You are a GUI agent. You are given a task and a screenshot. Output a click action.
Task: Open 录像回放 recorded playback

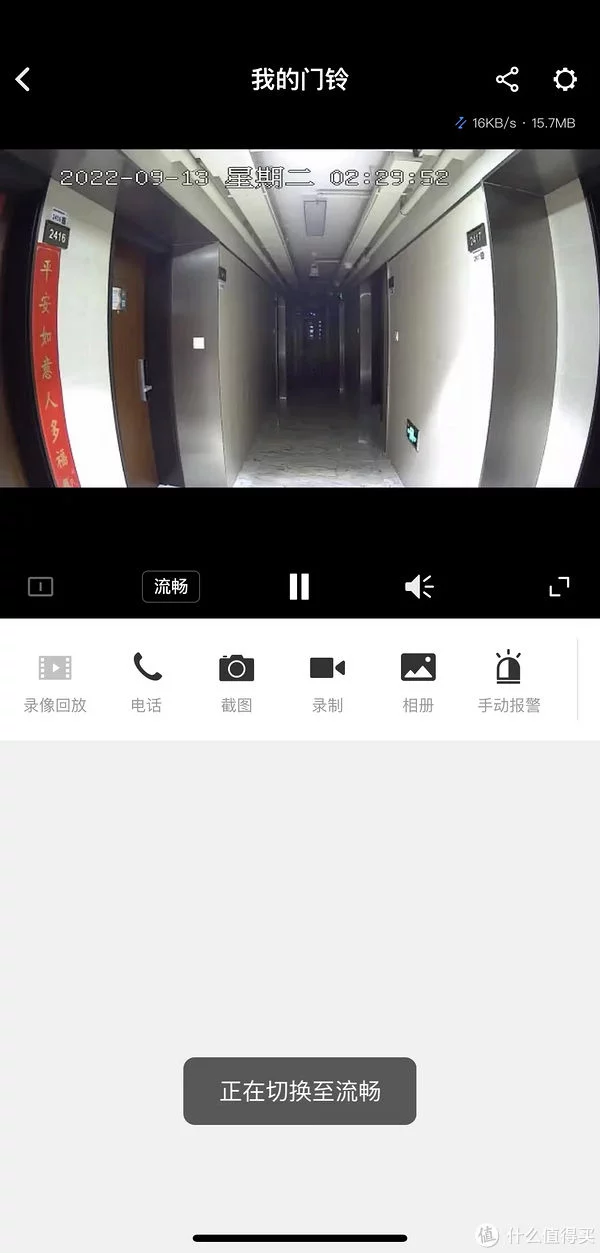pos(55,683)
